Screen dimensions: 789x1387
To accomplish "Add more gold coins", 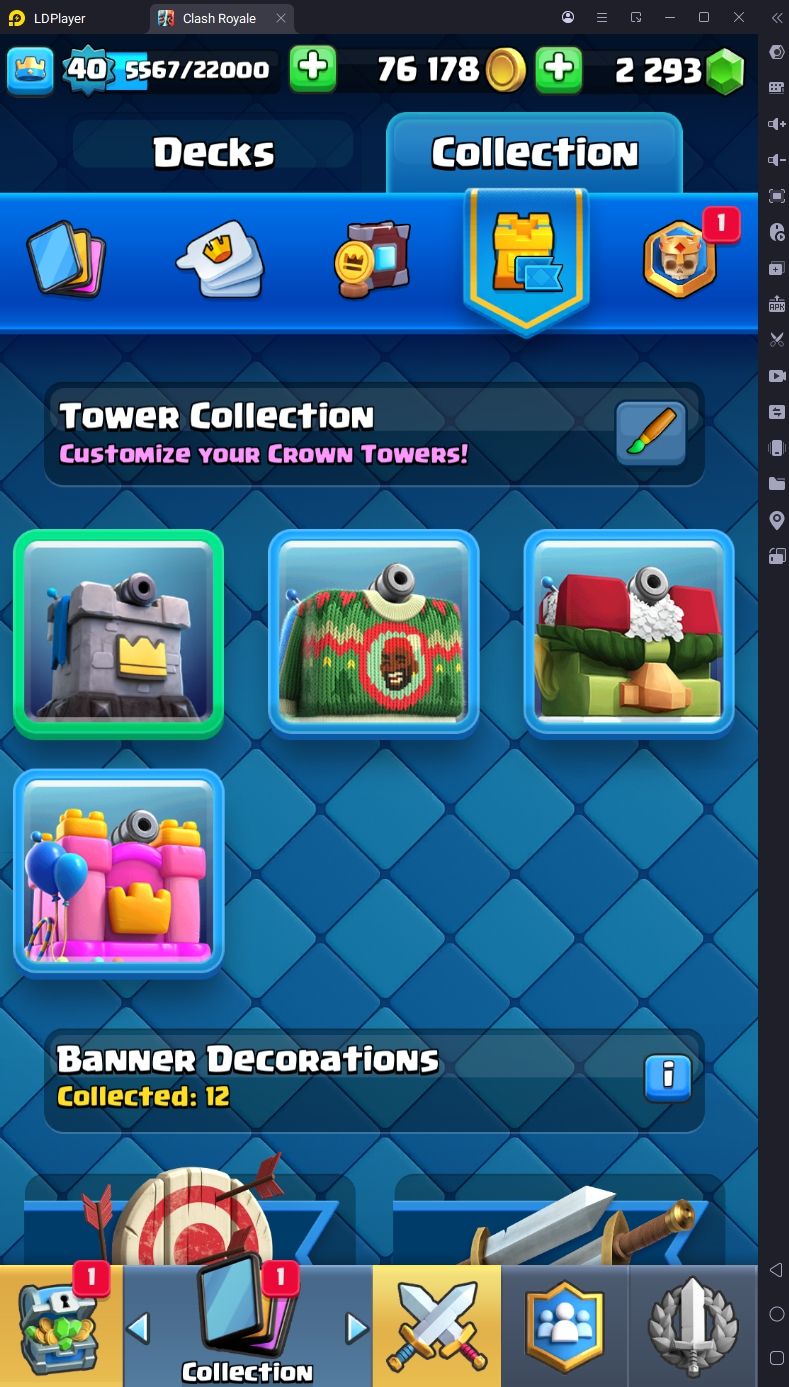I will 559,69.
